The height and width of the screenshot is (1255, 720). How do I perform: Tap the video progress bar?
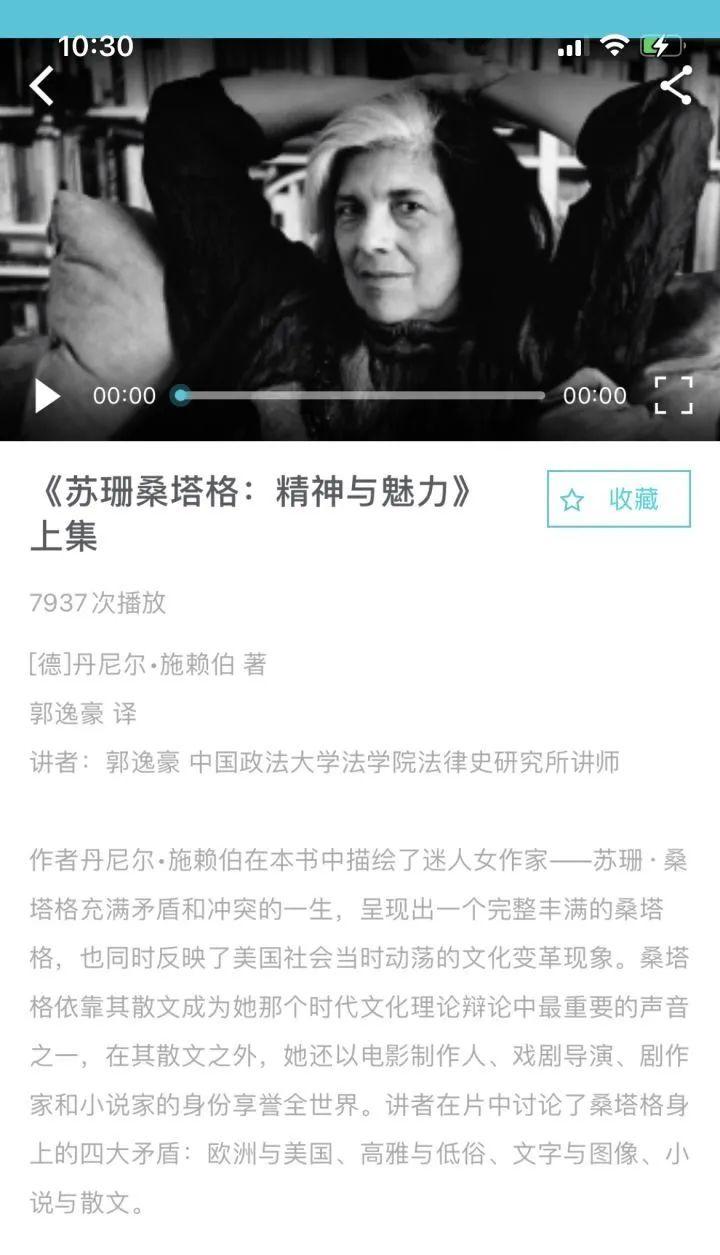360,396
